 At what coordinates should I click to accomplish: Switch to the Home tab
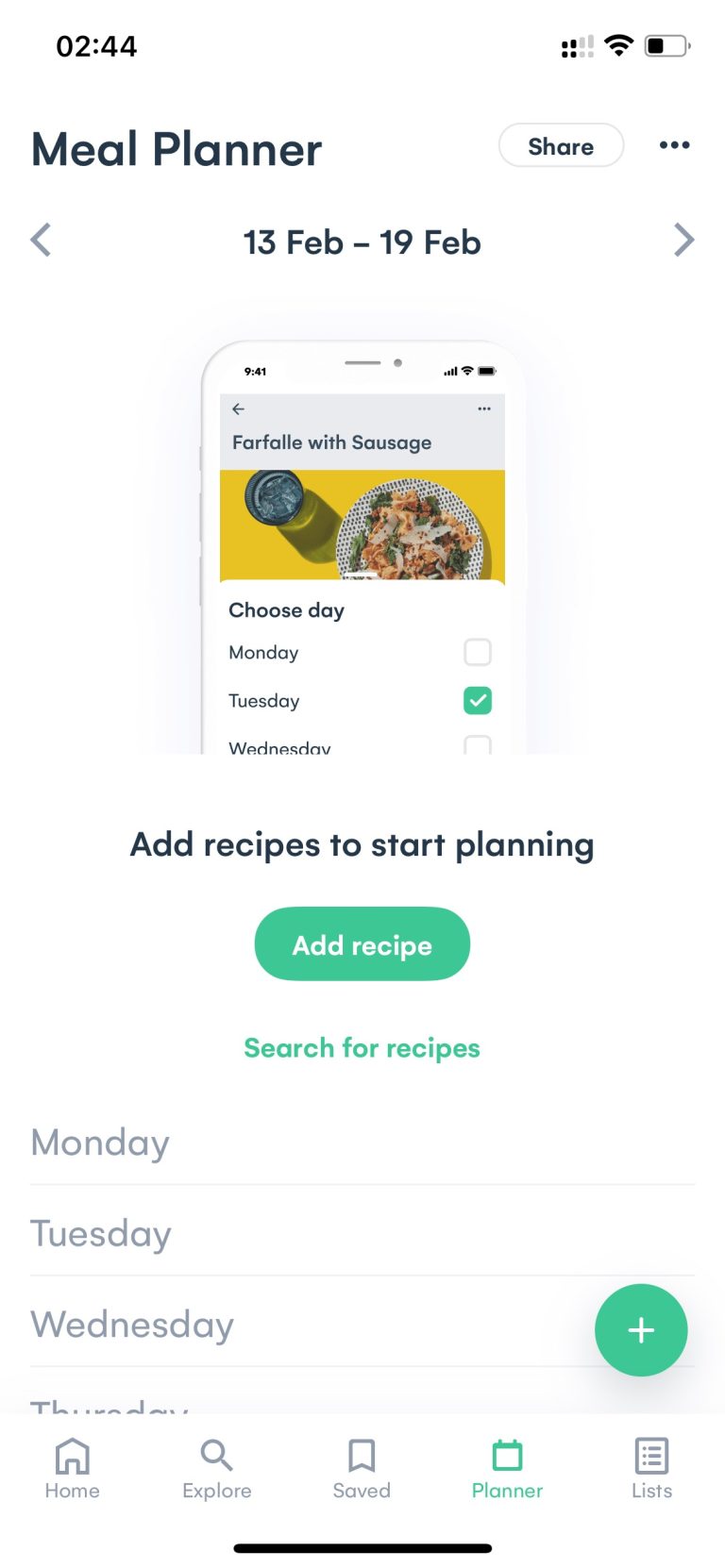click(73, 1468)
